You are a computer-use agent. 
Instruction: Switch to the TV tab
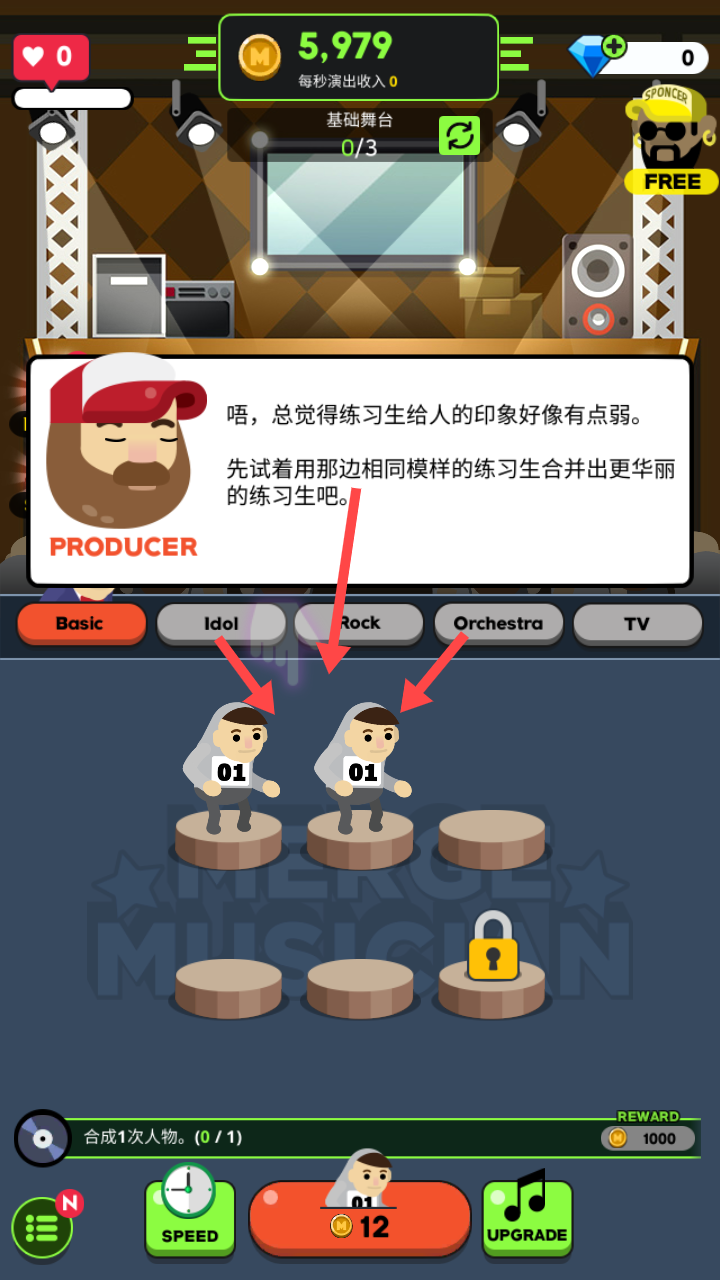click(637, 624)
